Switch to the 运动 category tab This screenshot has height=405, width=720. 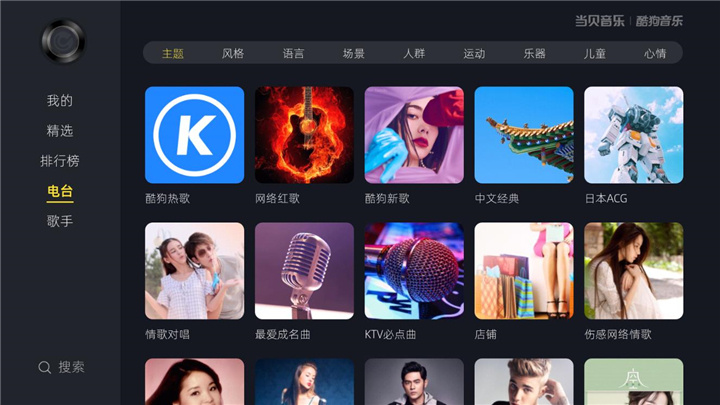[474, 53]
